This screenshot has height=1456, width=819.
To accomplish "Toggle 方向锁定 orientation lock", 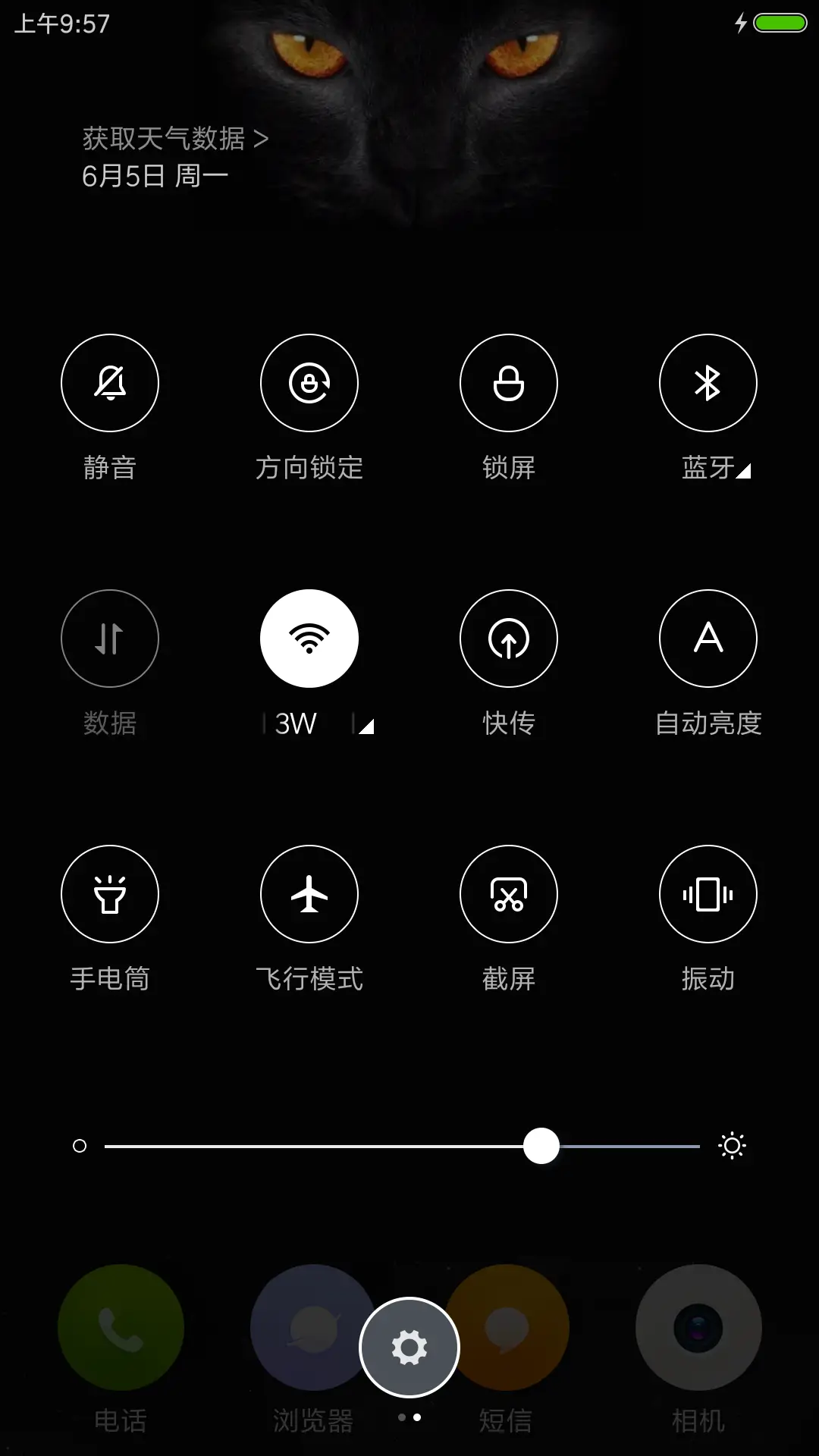I will click(x=309, y=383).
